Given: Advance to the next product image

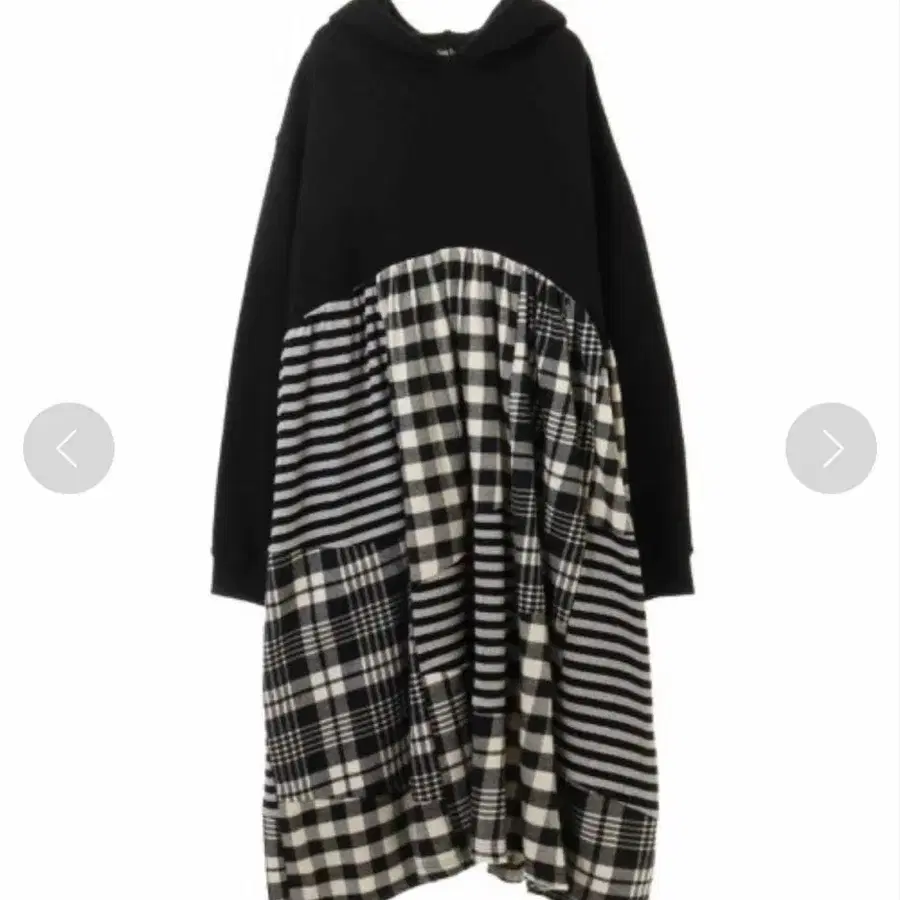Looking at the screenshot, I should pyautogui.click(x=831, y=448).
